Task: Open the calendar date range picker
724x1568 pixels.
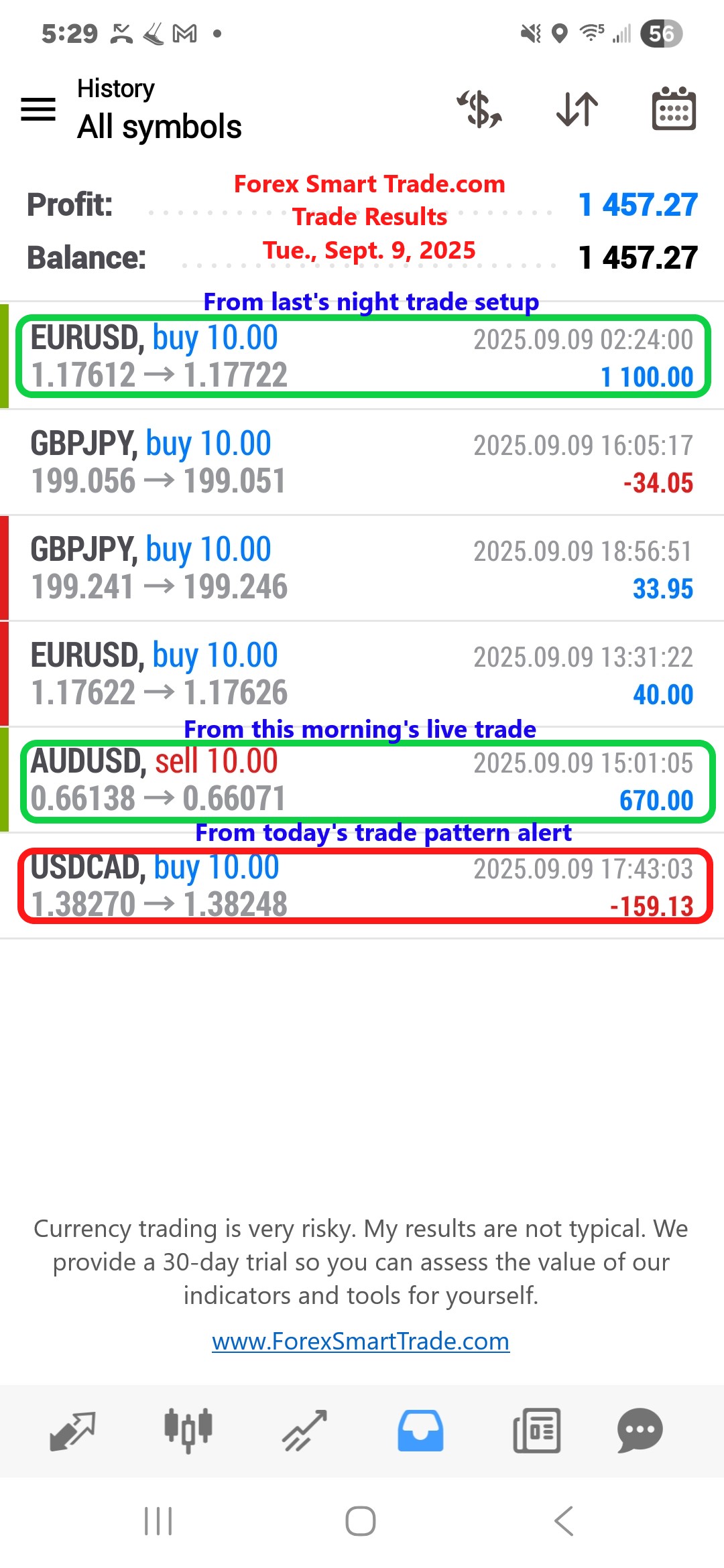Action: point(674,109)
